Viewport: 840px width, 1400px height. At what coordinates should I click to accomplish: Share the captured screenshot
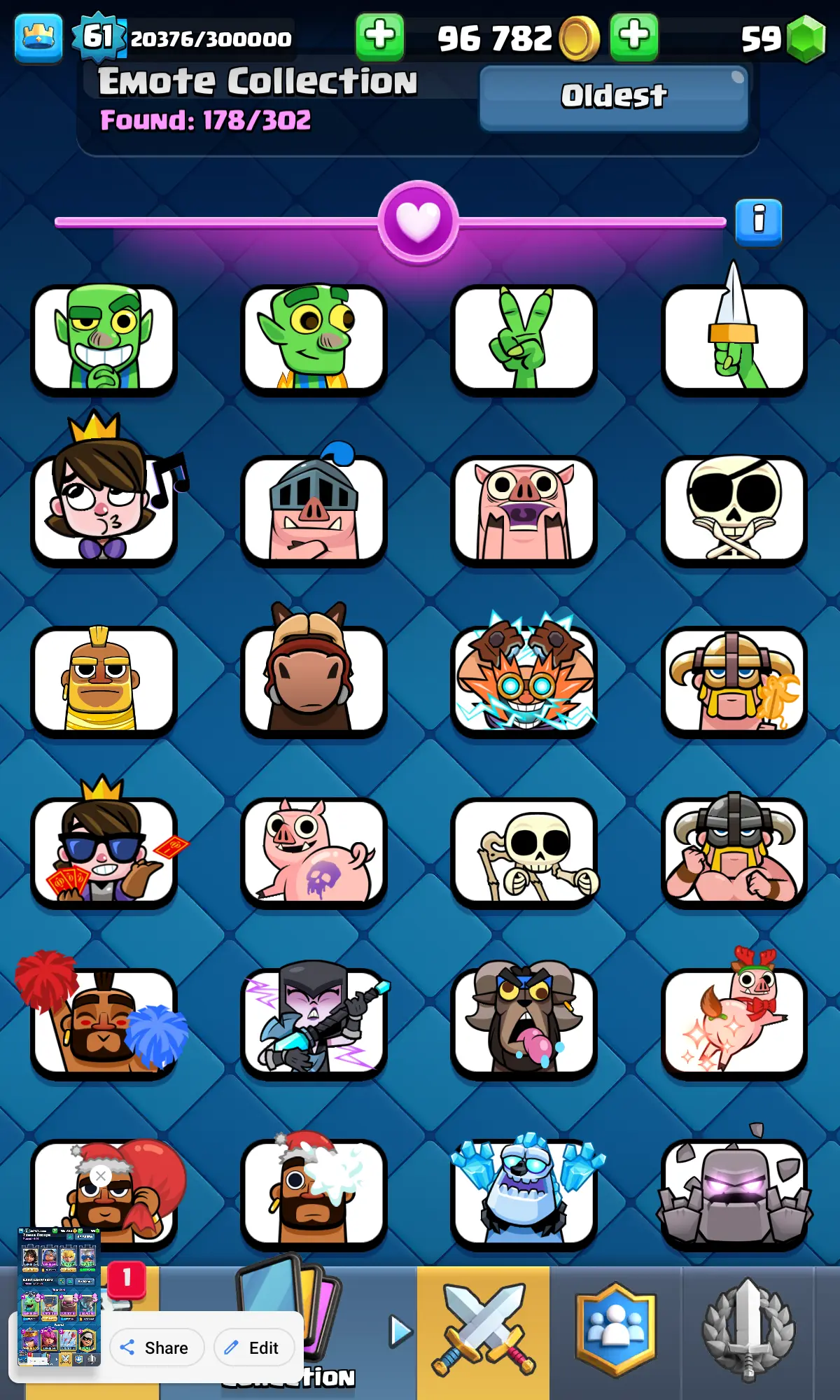tap(156, 1347)
